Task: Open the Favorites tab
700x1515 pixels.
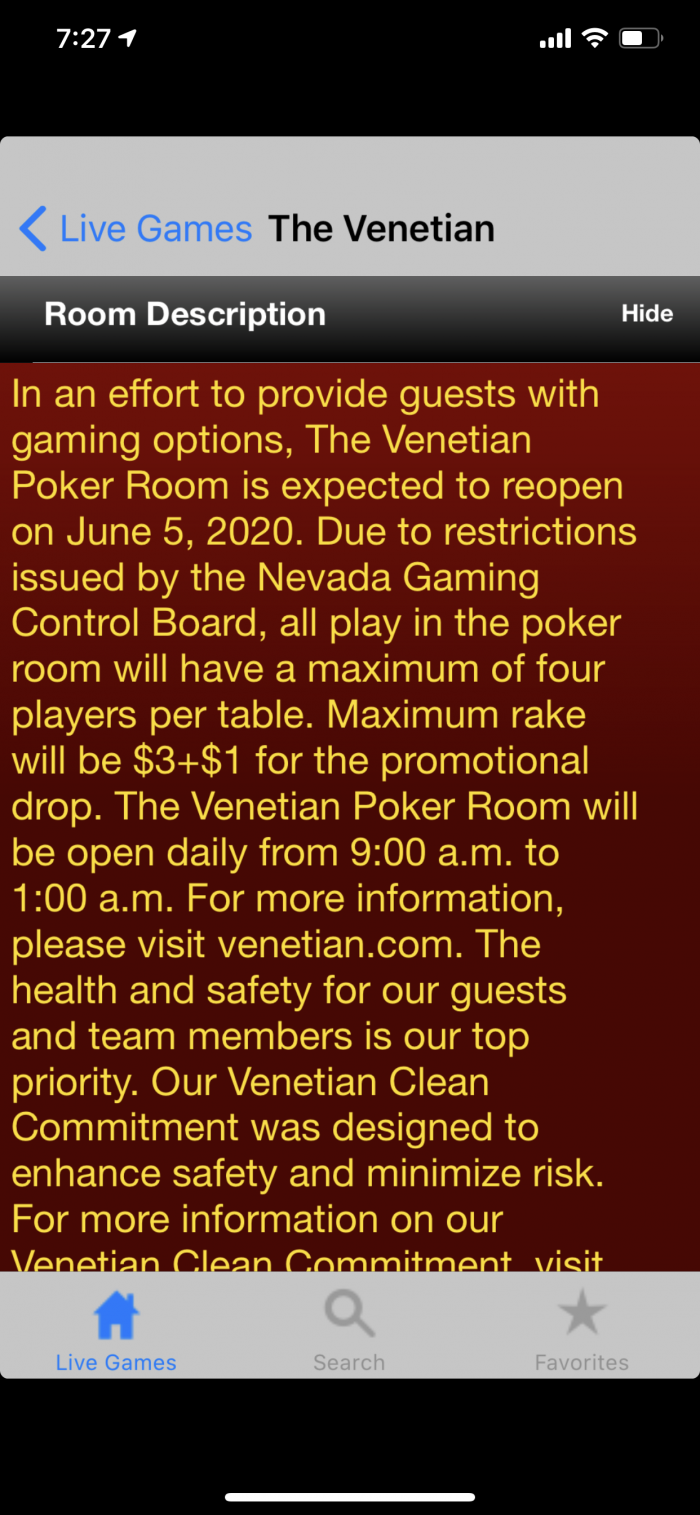Action: pyautogui.click(x=582, y=1330)
